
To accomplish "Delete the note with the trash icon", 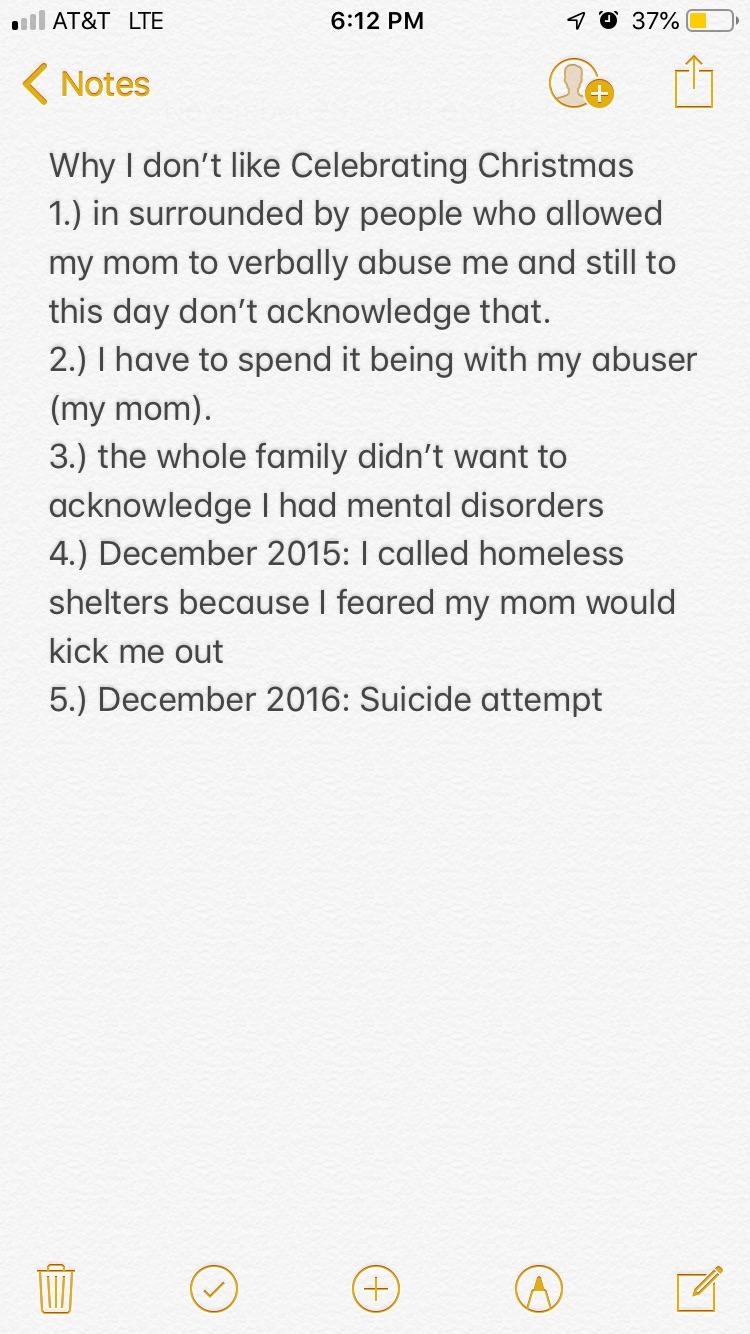I will click(x=56, y=1289).
